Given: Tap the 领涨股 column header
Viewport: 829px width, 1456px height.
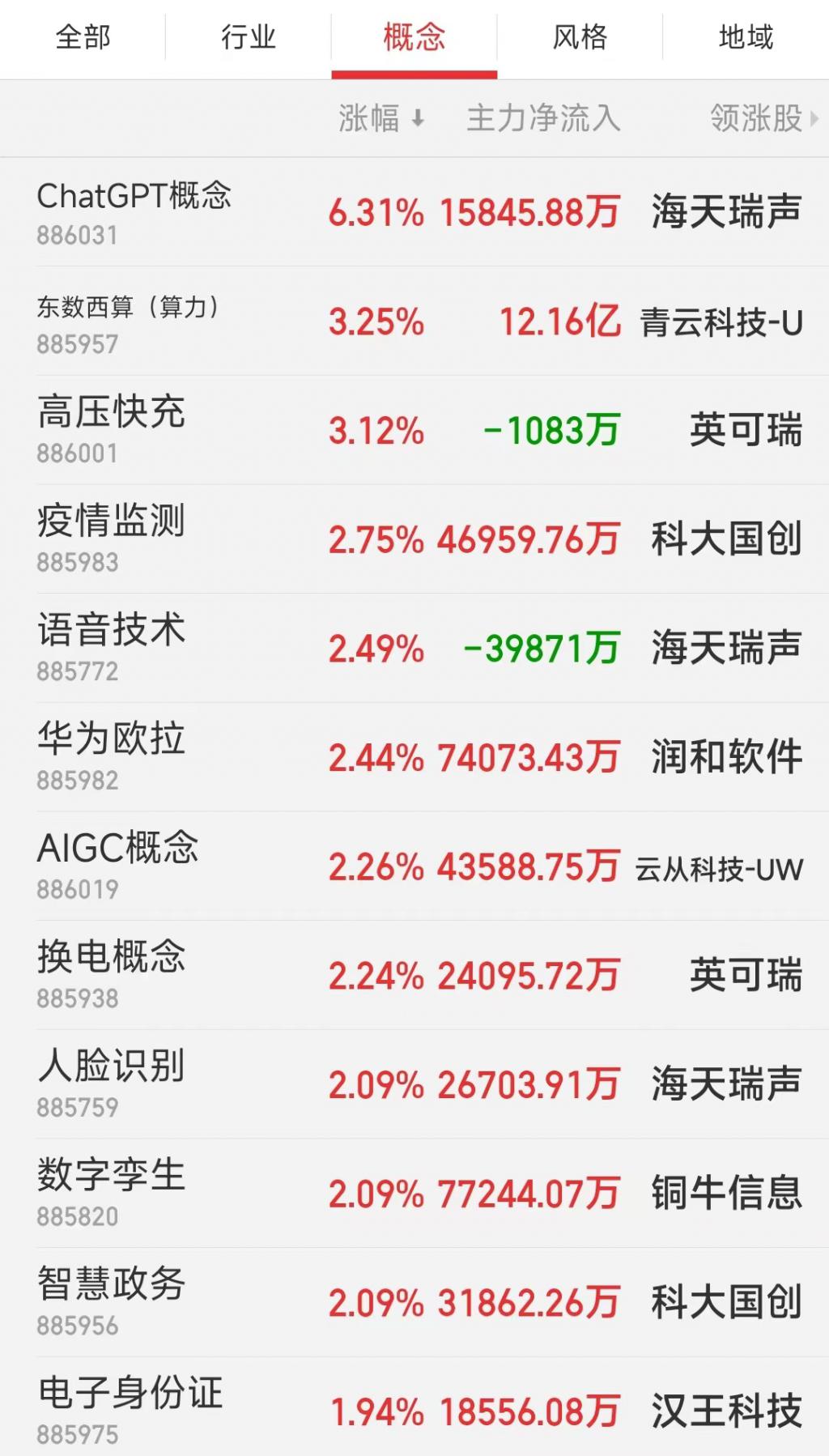Looking at the screenshot, I should point(763,118).
